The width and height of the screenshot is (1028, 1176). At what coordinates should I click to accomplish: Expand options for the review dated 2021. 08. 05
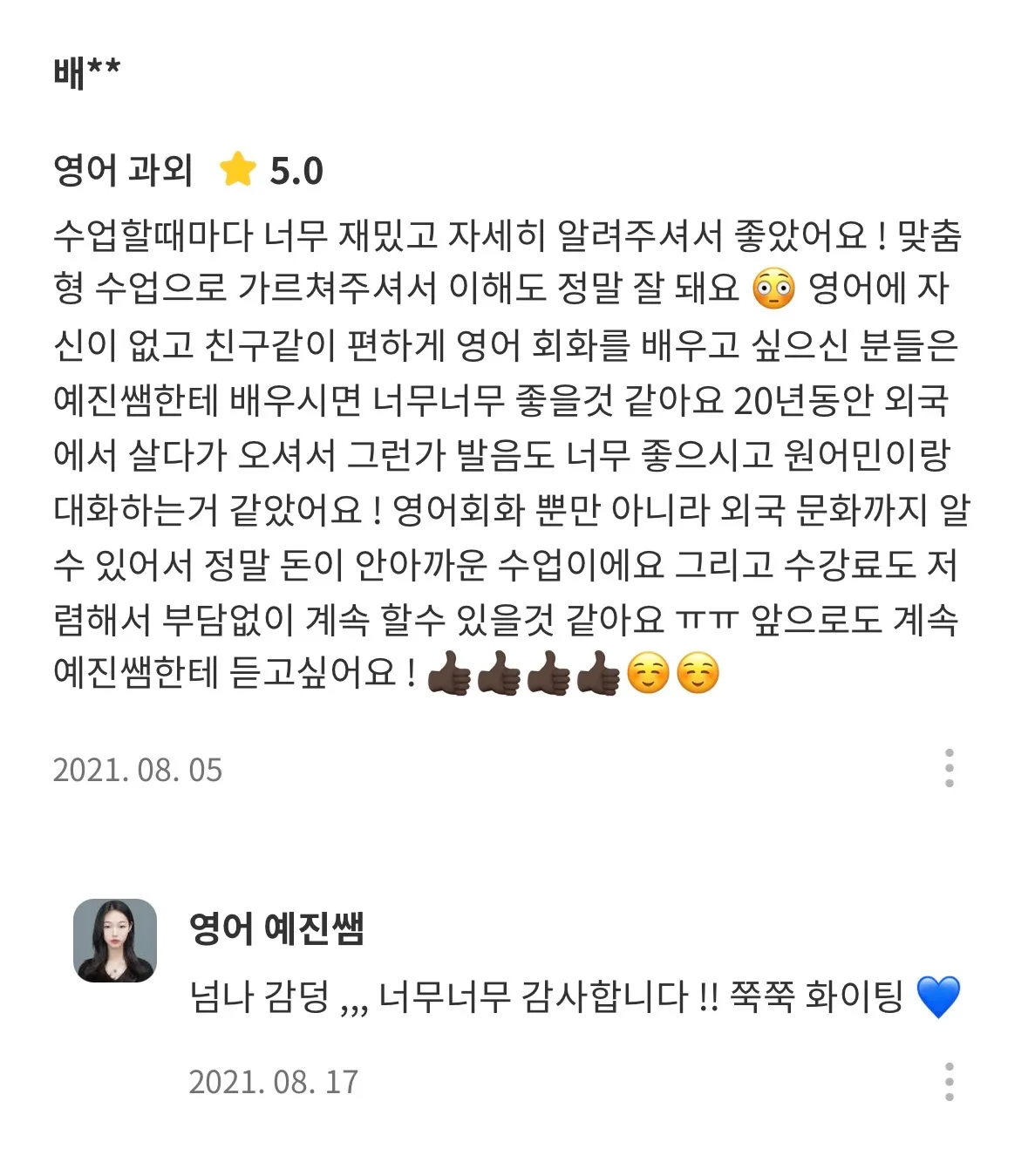click(950, 770)
